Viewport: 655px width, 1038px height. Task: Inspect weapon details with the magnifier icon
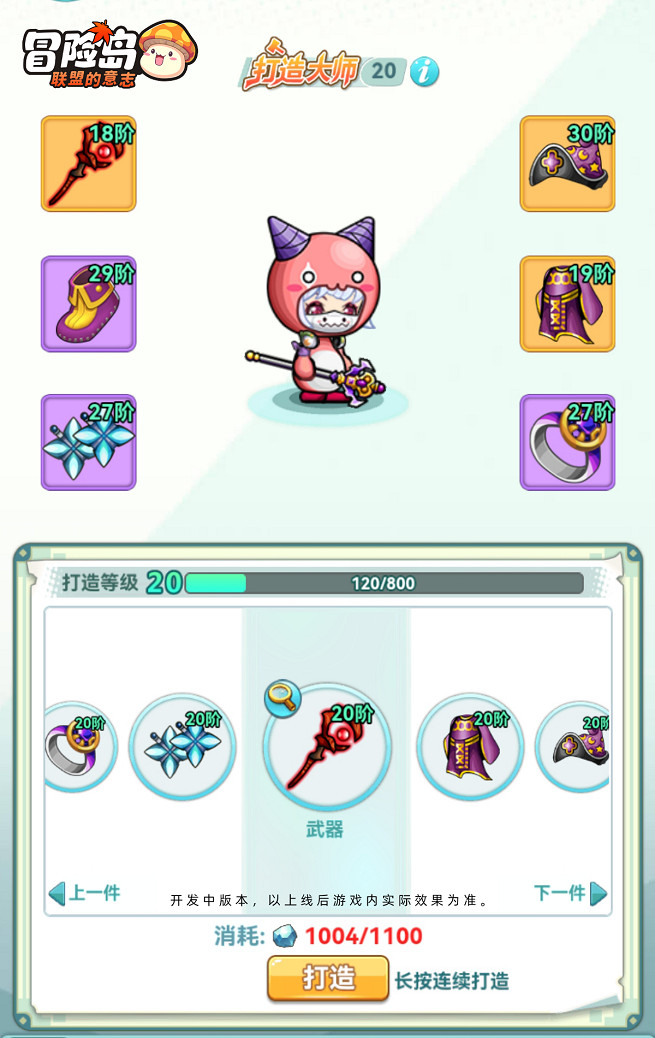282,699
